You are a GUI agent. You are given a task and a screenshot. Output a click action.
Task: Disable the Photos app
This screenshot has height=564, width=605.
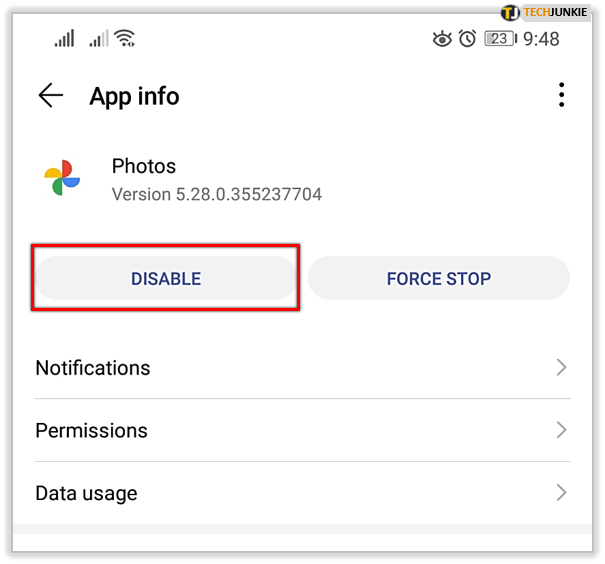coord(166,279)
